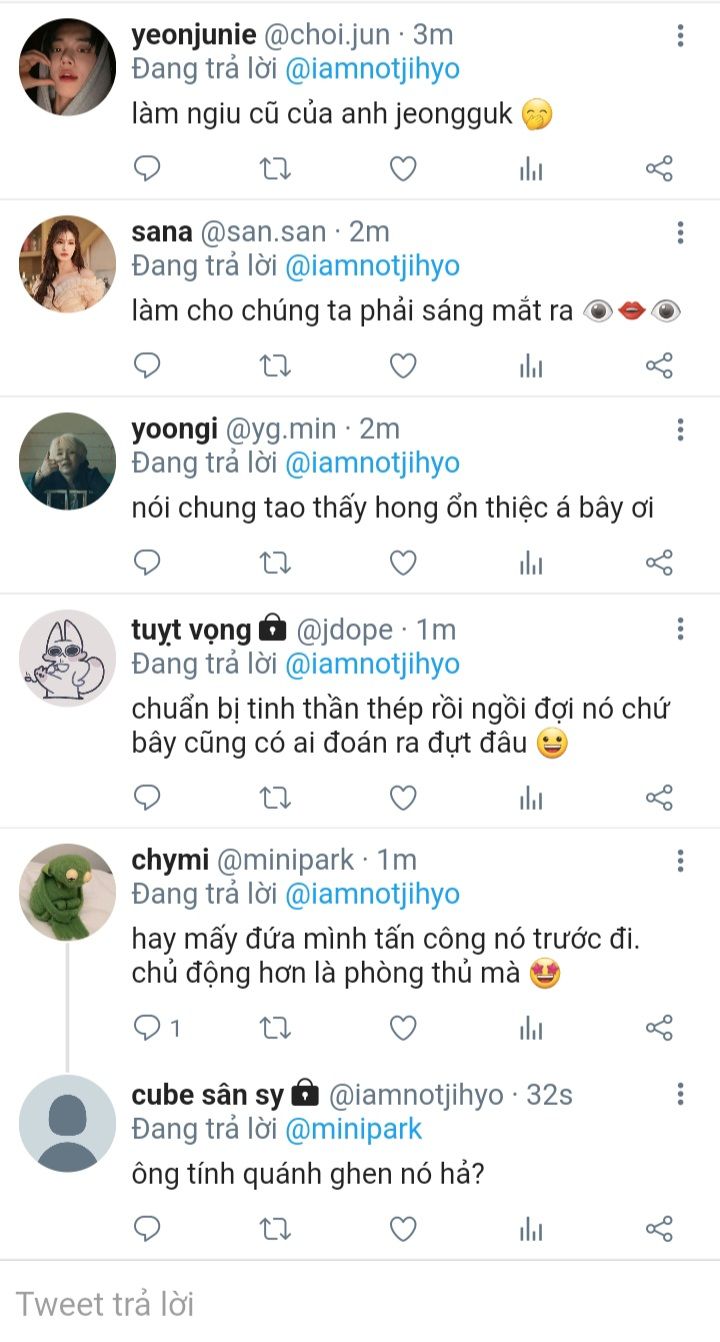Open overflow menu on chymi's tweet

pos(680,860)
